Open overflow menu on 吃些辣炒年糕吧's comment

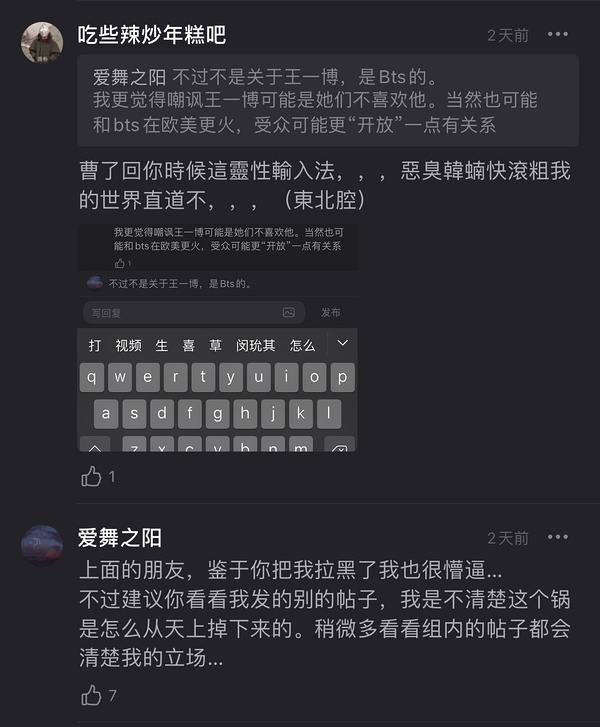pyautogui.click(x=558, y=35)
